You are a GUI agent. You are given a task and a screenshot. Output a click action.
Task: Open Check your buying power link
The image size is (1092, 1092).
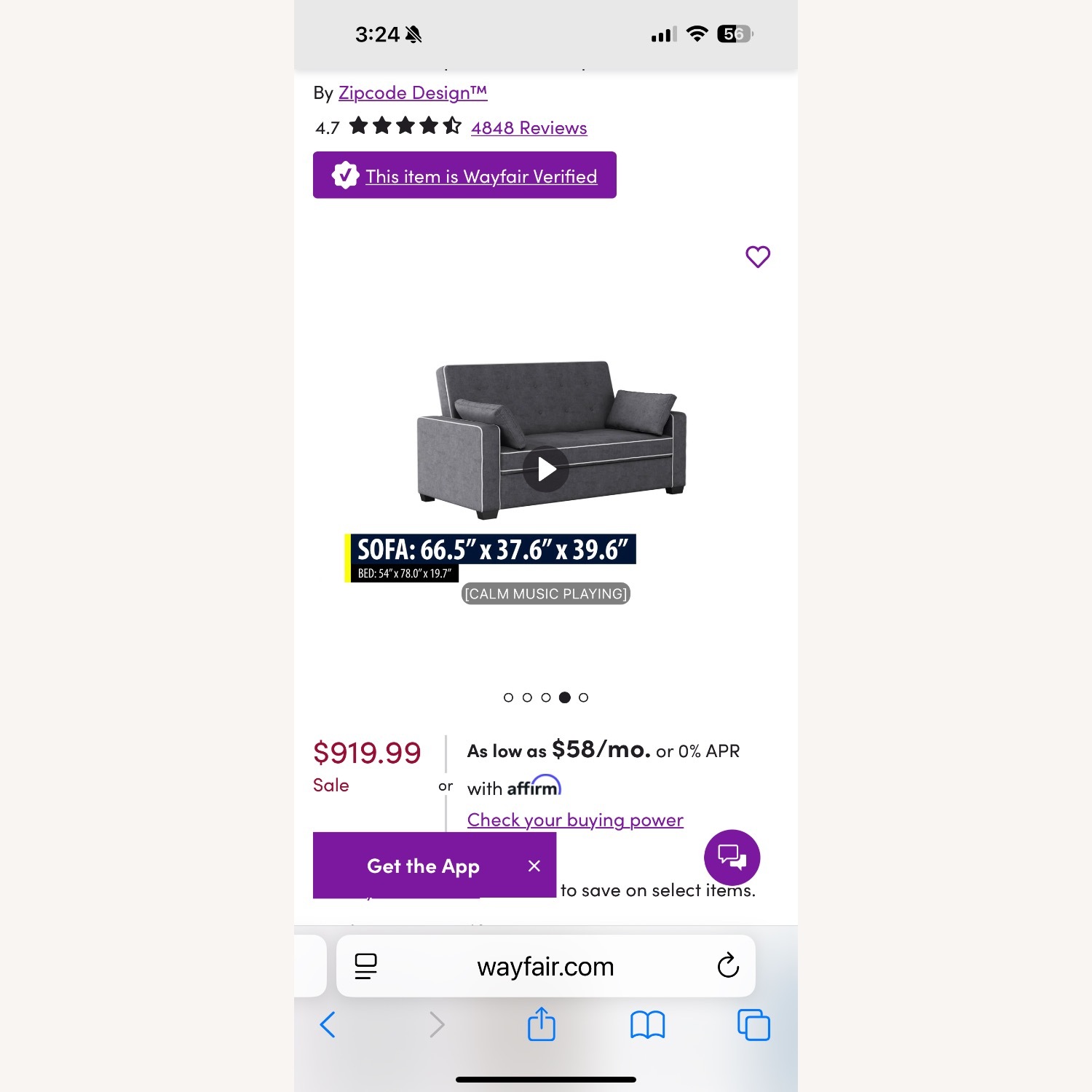pyautogui.click(x=575, y=820)
